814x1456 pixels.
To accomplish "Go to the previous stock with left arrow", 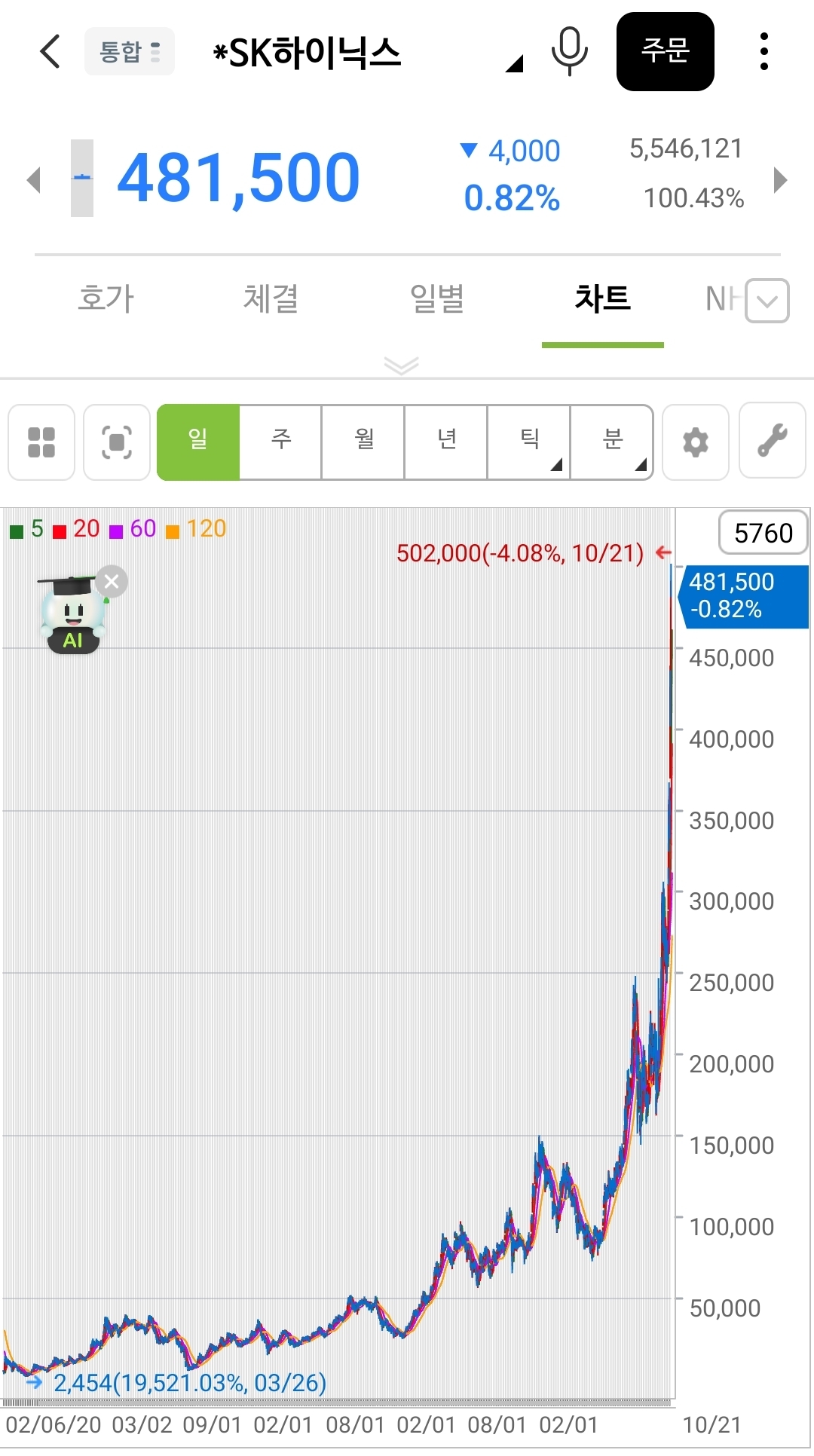I will coord(33,180).
